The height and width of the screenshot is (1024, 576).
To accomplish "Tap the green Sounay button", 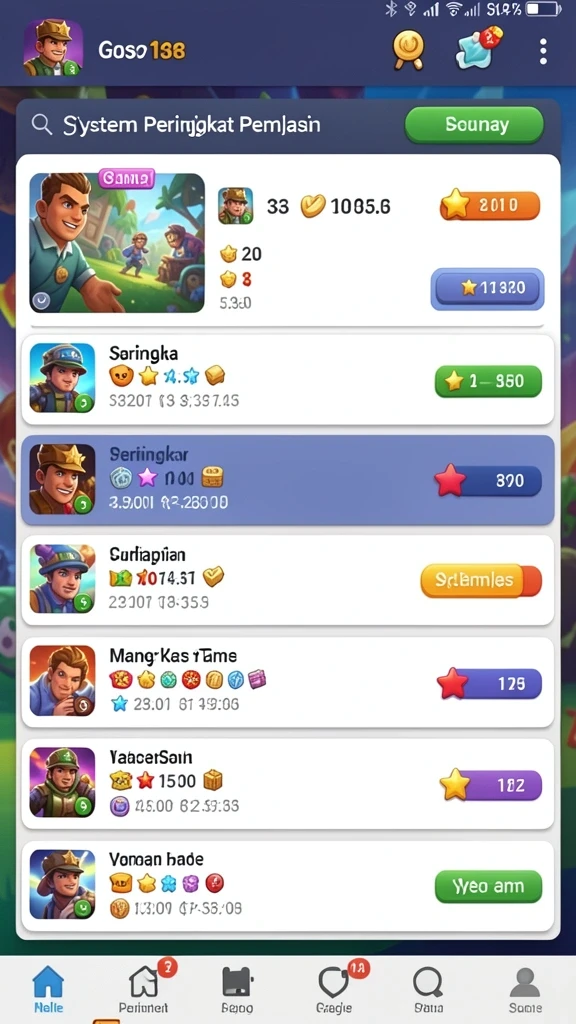I will coord(474,124).
